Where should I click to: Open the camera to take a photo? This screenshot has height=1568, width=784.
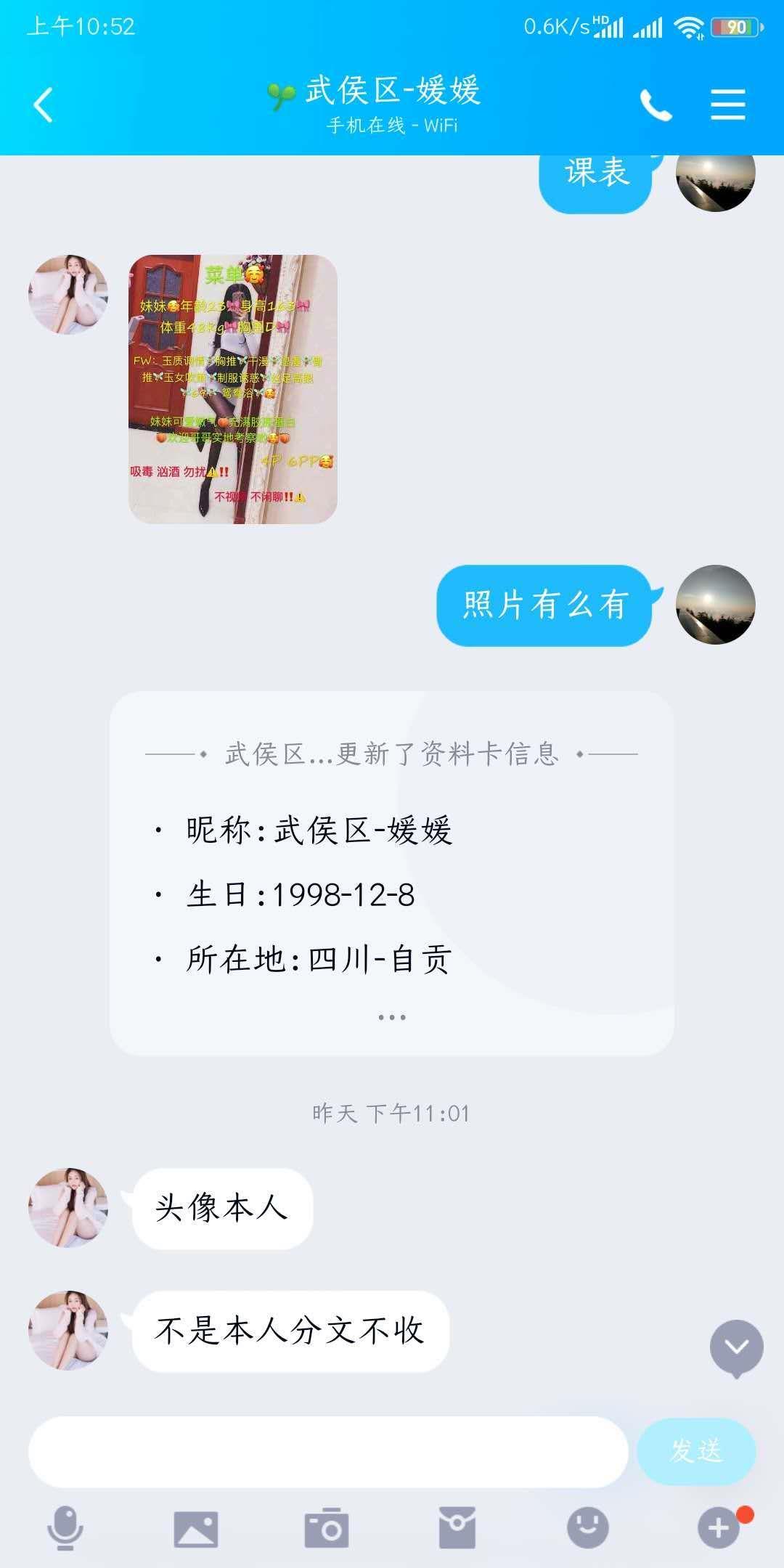[327, 1528]
